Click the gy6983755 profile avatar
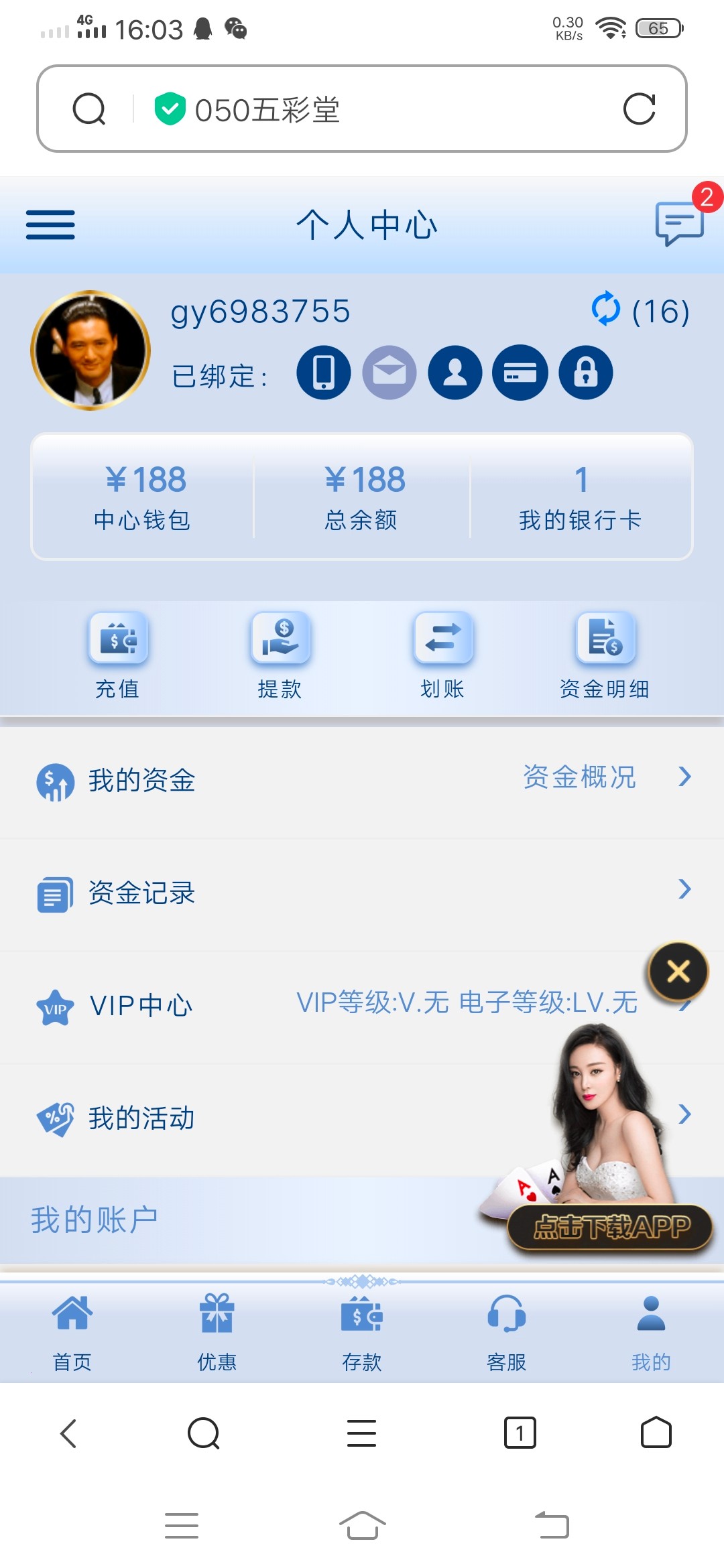The width and height of the screenshot is (724, 1568). [x=90, y=350]
